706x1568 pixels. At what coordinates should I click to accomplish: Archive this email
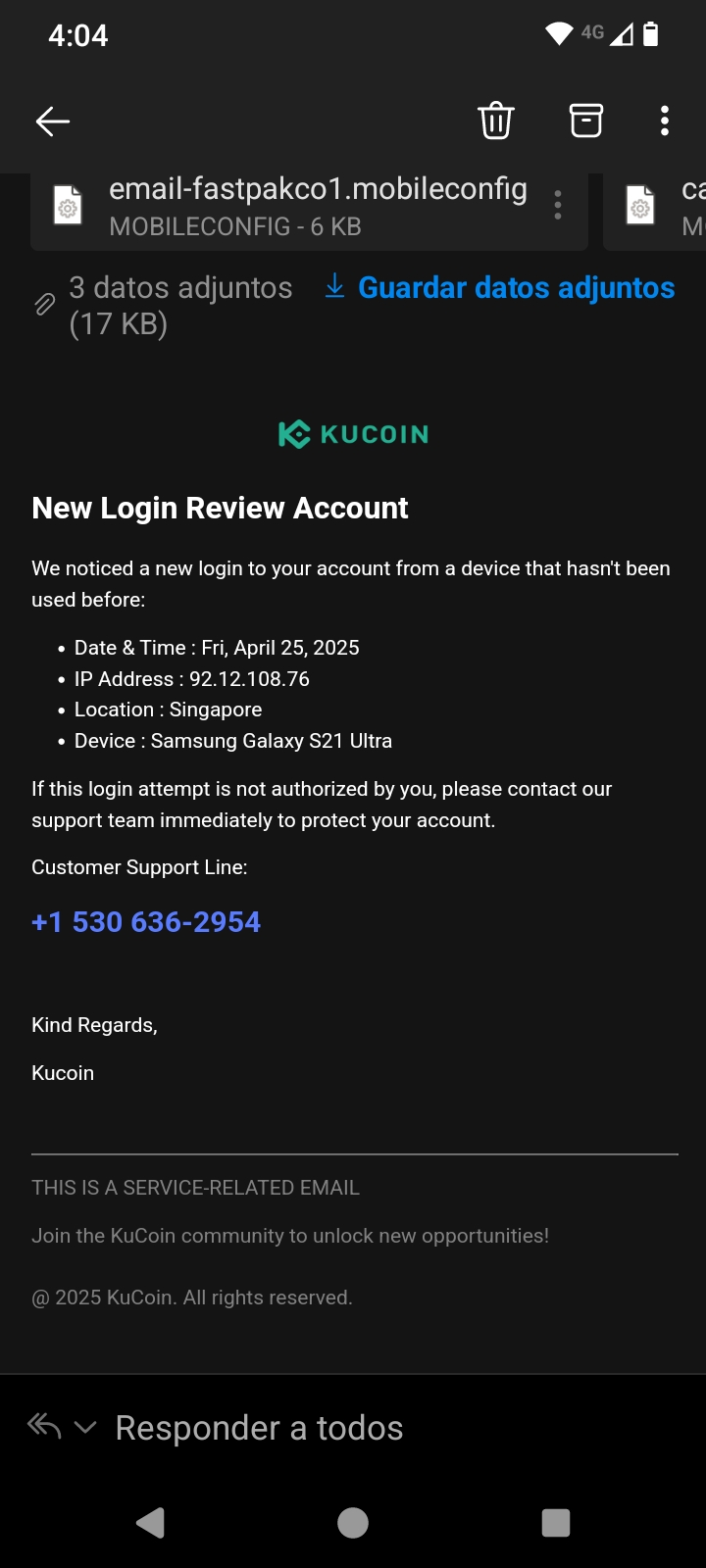pyautogui.click(x=585, y=121)
